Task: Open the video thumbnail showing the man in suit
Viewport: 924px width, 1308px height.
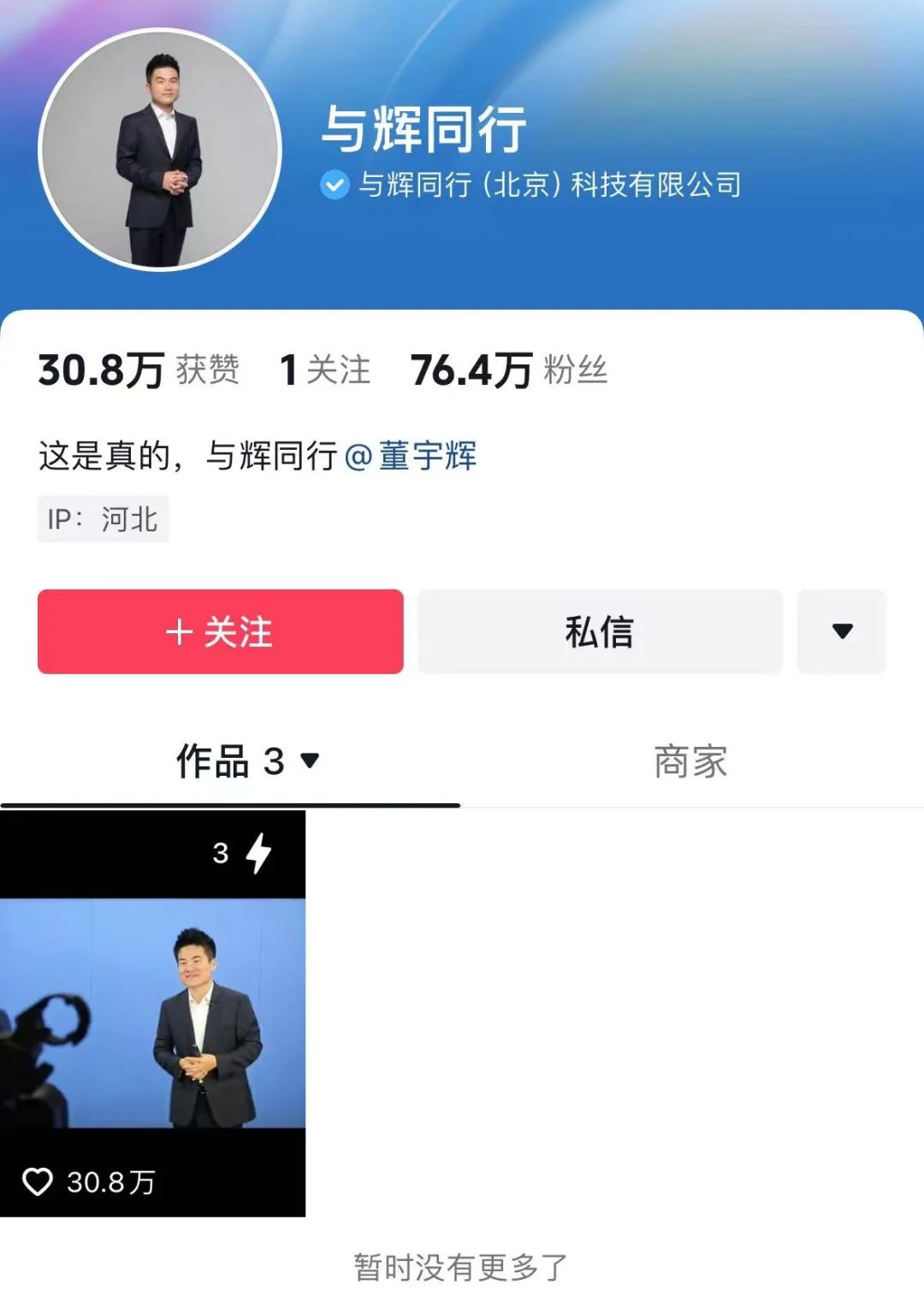Action: coord(154,1009)
